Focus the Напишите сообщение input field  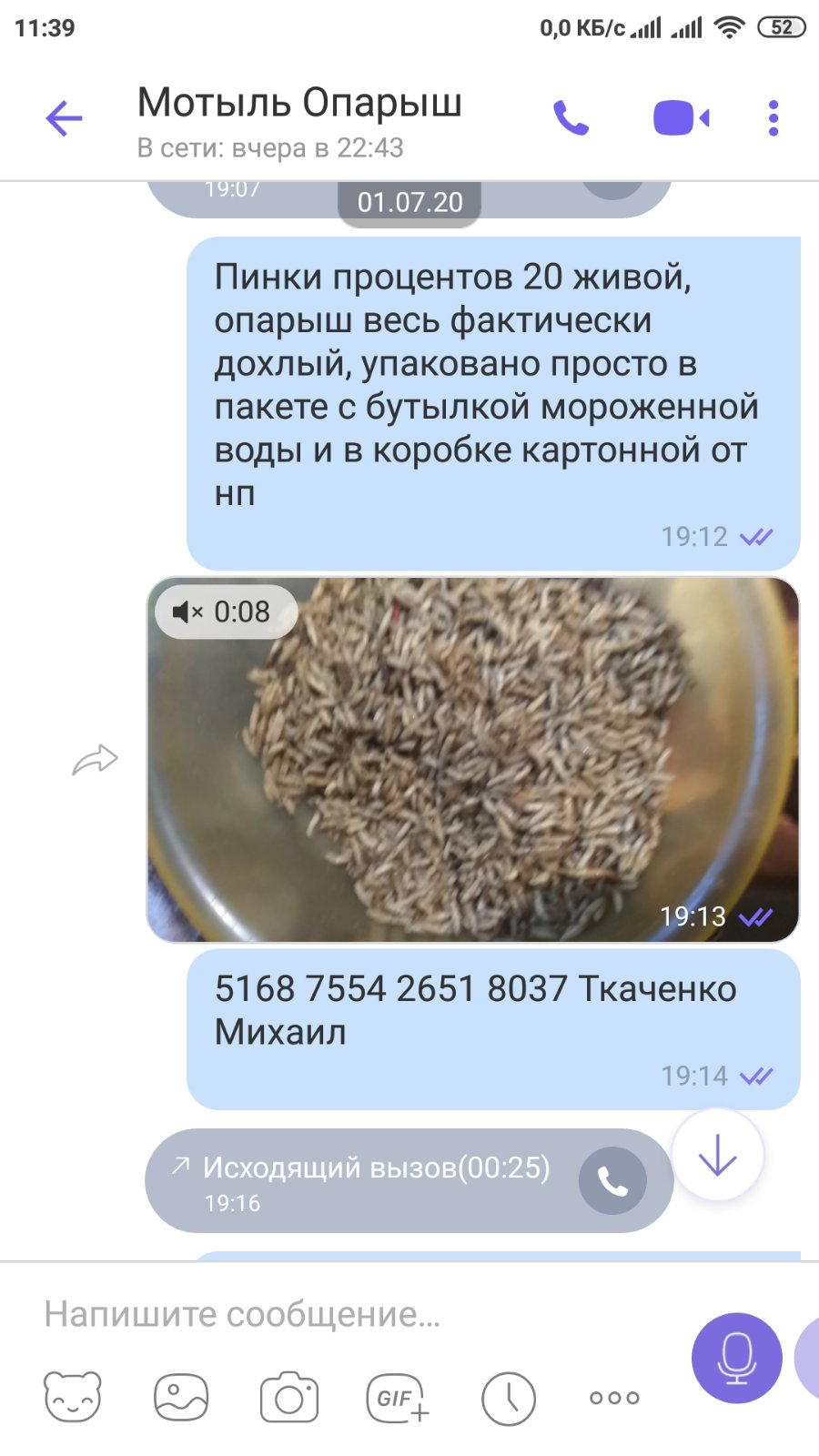pos(355,1314)
